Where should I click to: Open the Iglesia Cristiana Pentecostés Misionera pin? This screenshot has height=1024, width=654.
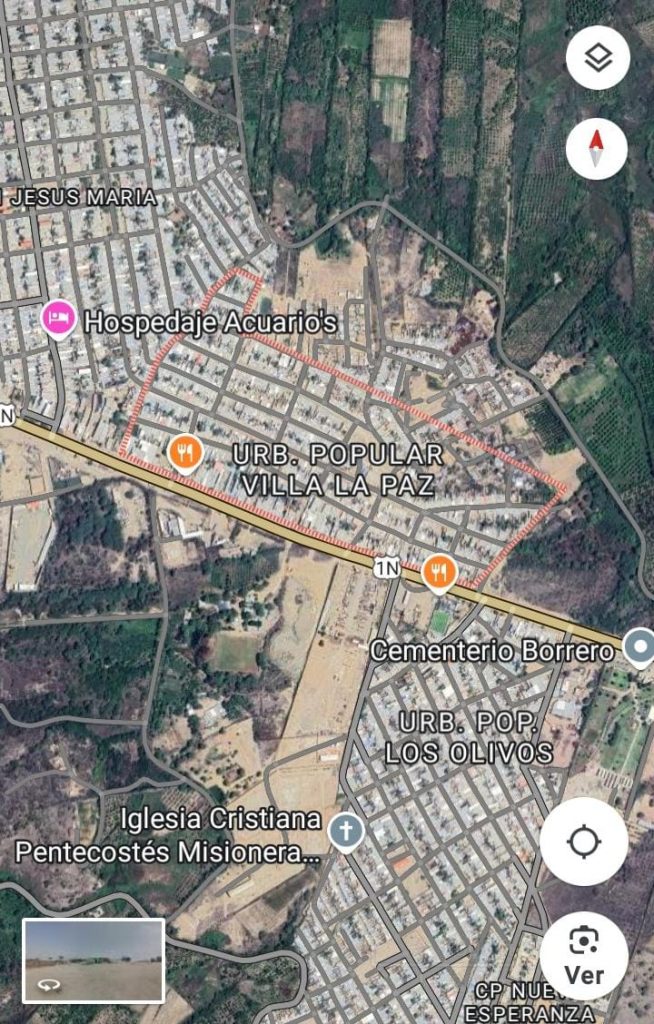click(346, 832)
